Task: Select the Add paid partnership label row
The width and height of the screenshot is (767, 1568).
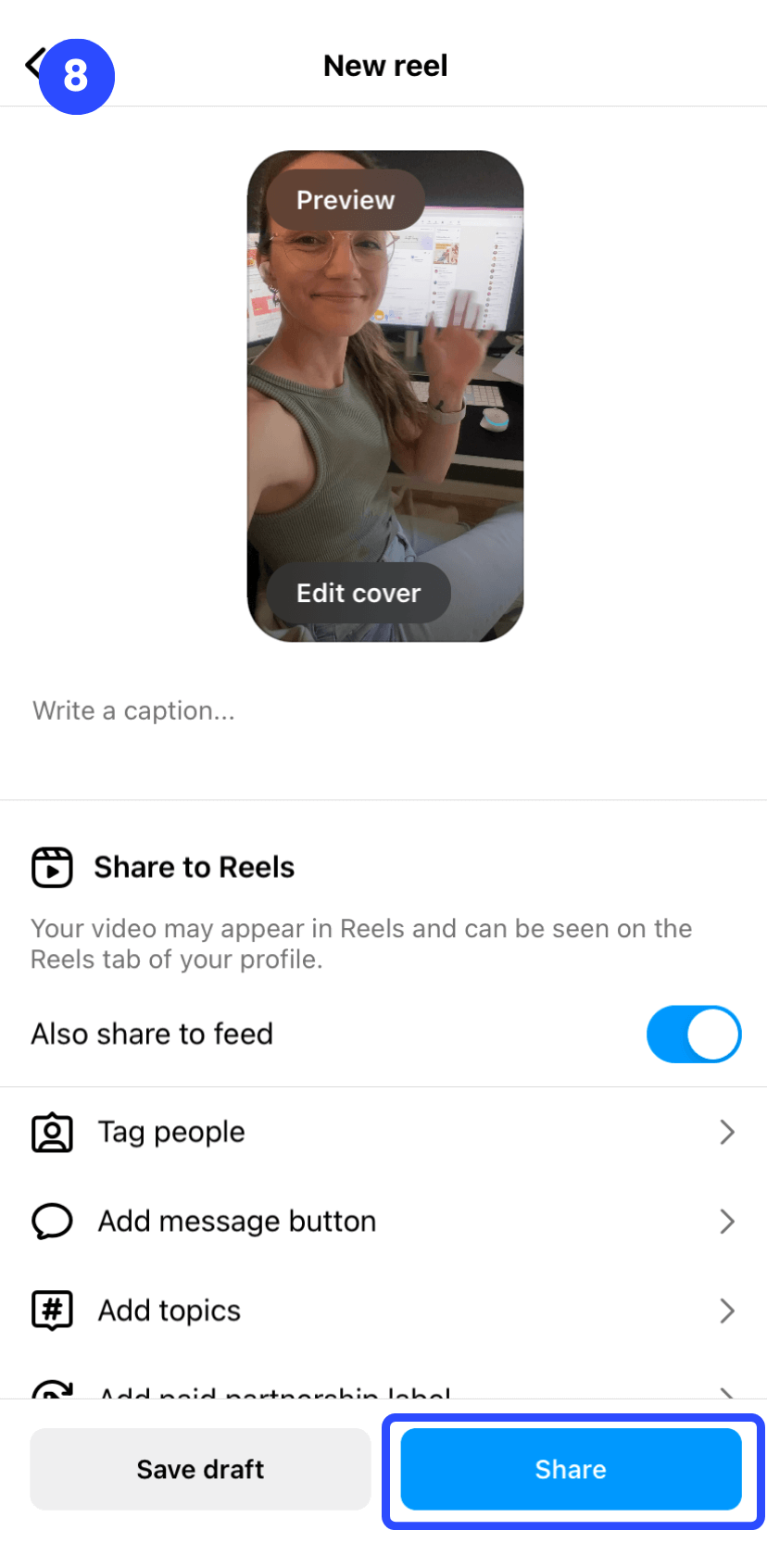Action: tap(278, 1392)
